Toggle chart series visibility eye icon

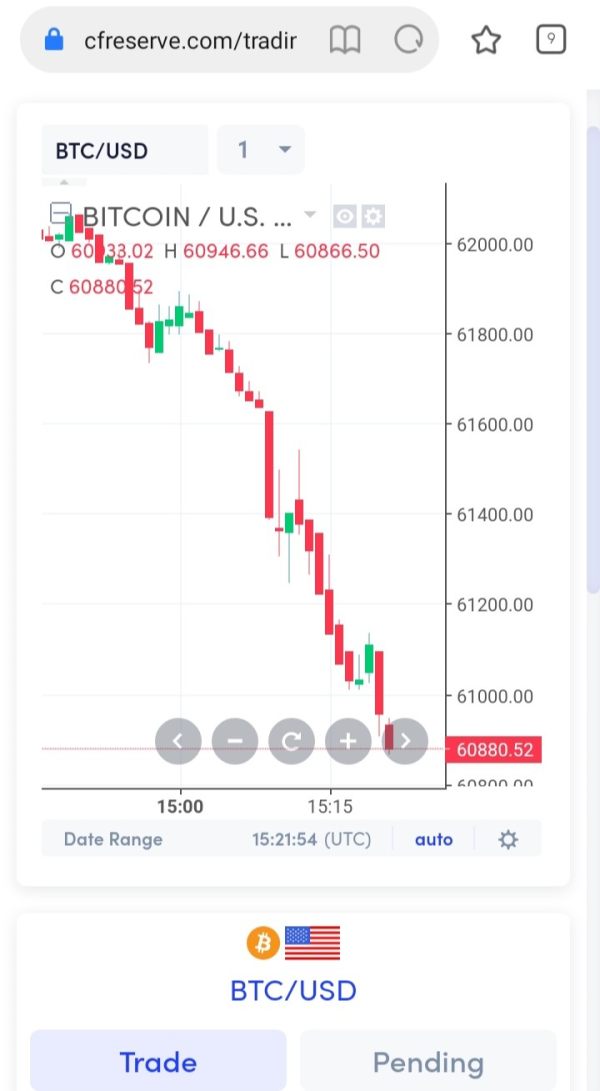click(x=345, y=217)
